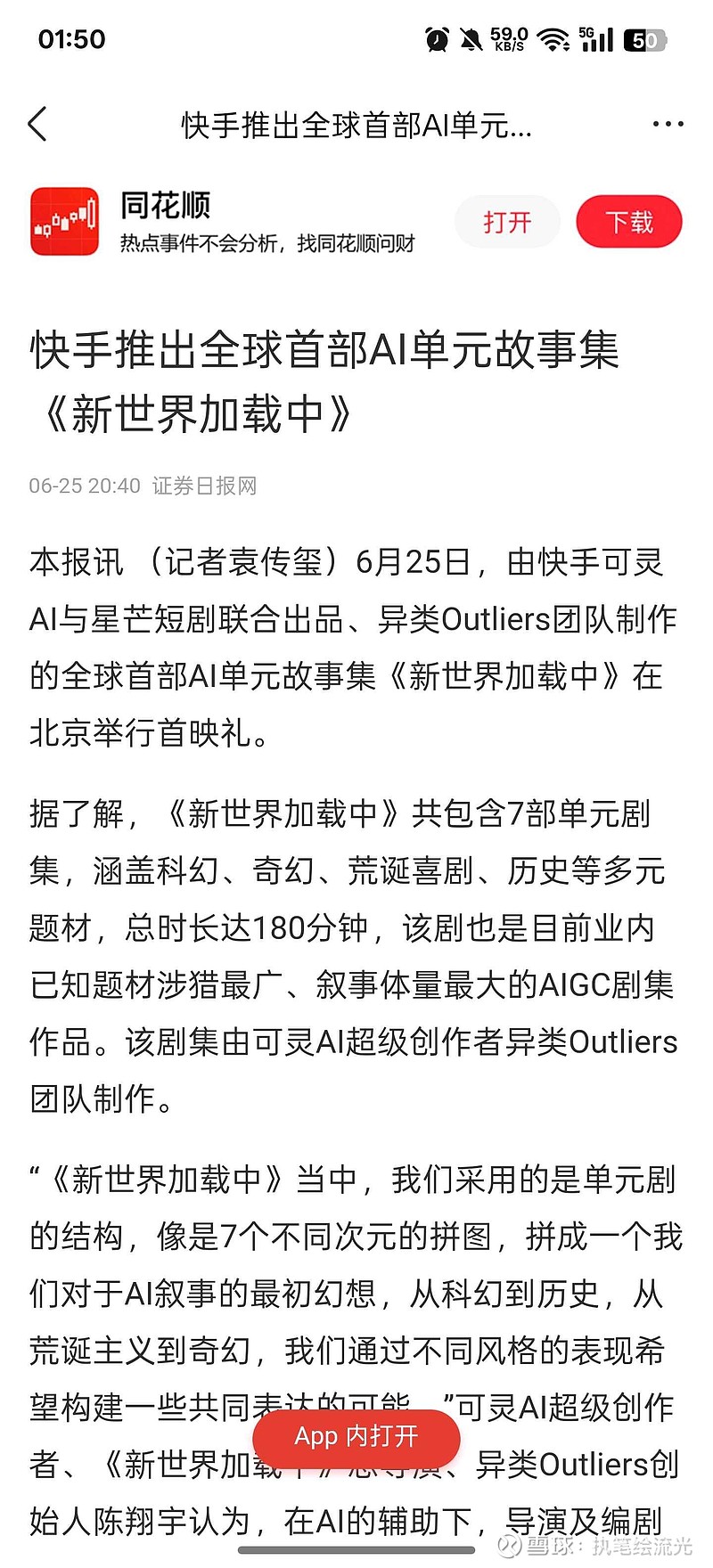Open the 同花顺 app banner icon
The height and width of the screenshot is (1568, 713).
pos(64,222)
